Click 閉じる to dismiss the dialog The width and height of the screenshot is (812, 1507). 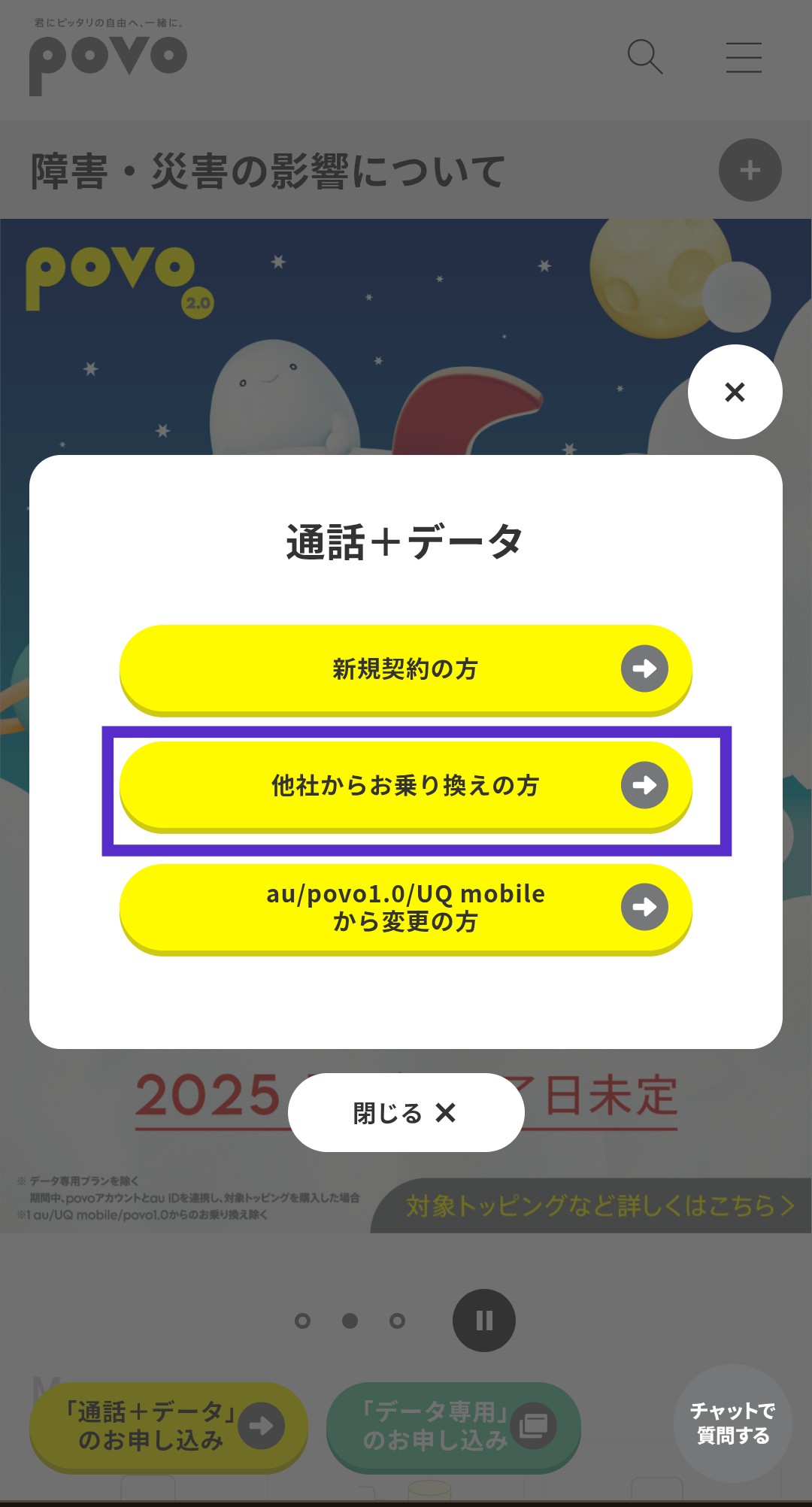[x=405, y=1114]
